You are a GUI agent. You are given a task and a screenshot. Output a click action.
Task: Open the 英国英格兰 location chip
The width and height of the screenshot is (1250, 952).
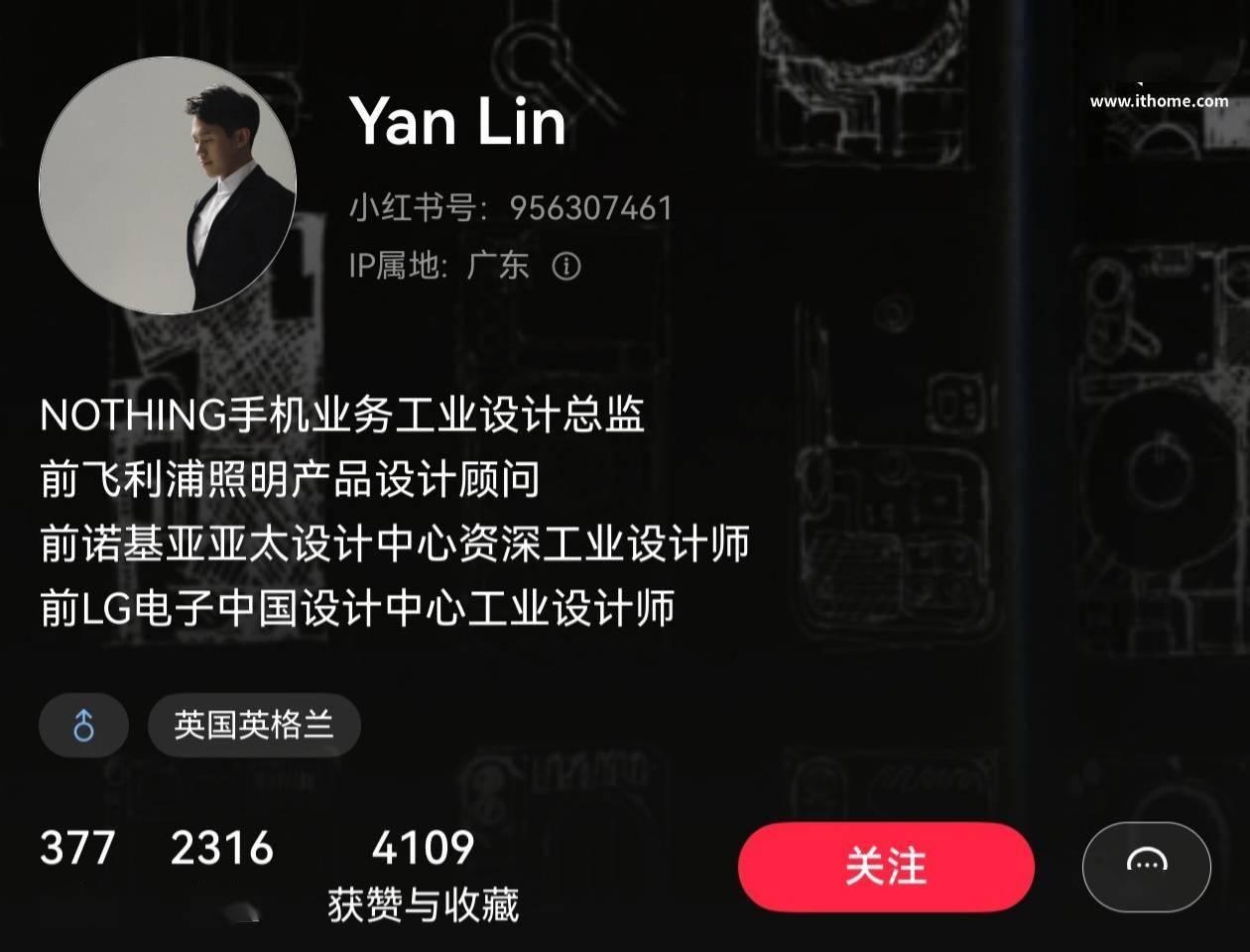[x=254, y=725]
